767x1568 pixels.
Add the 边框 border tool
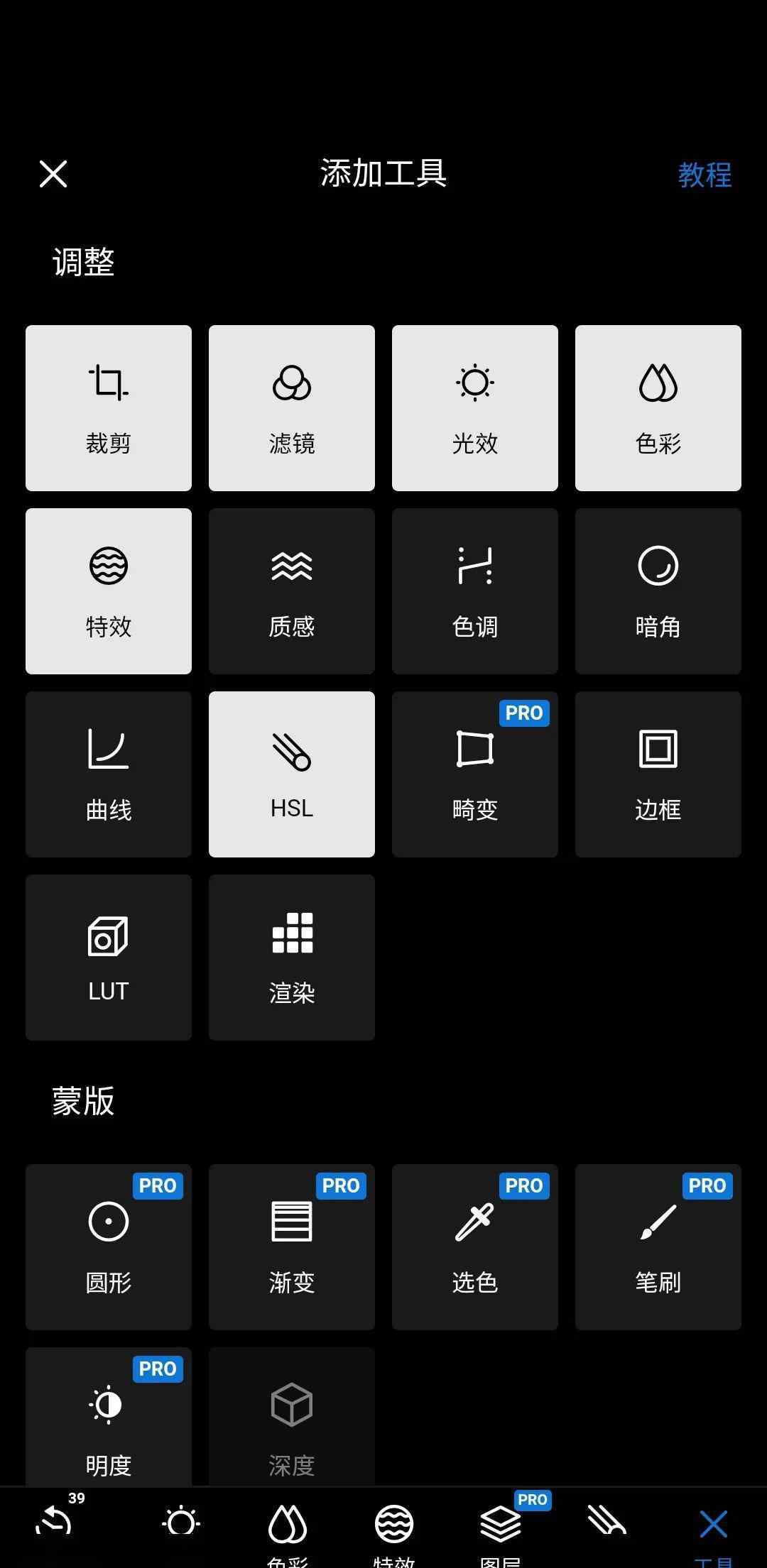click(658, 774)
